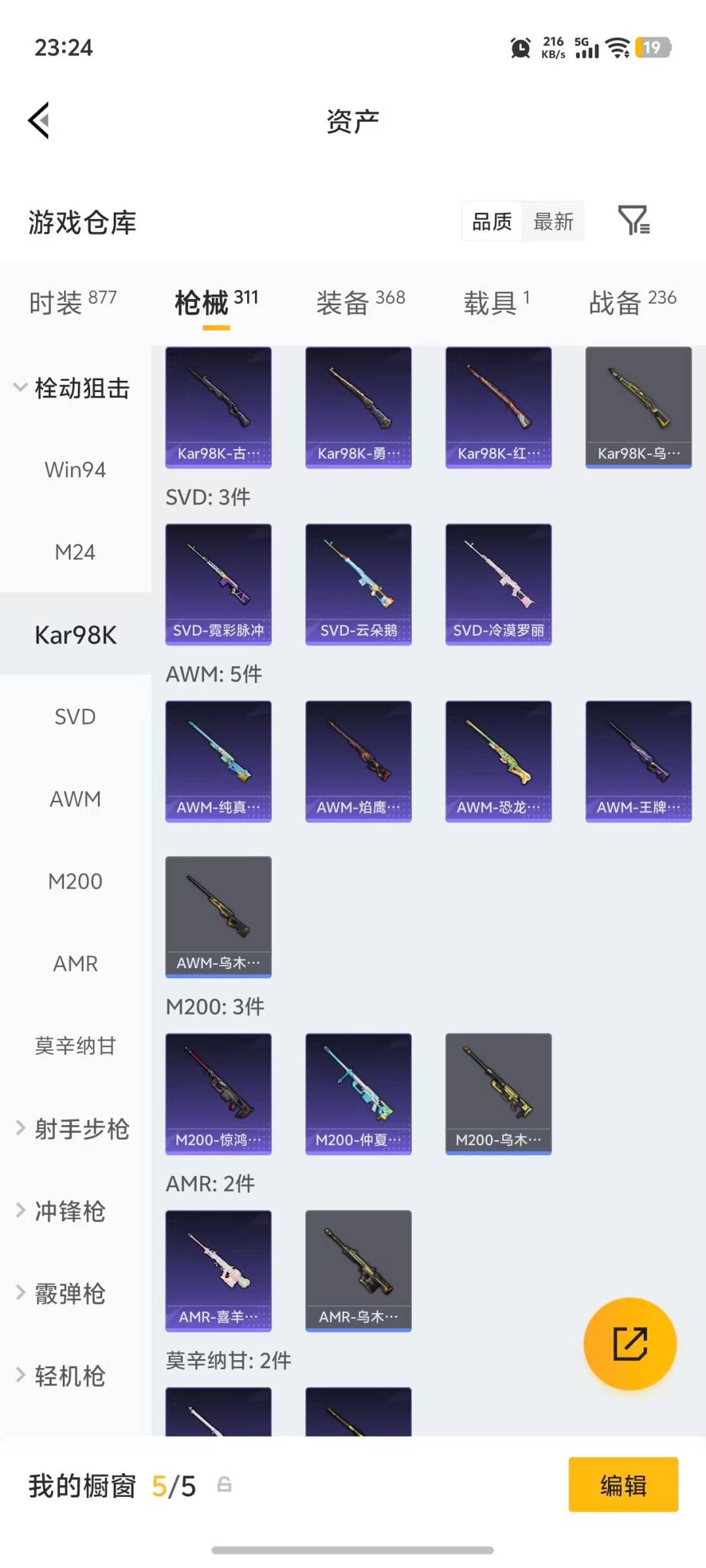The width and height of the screenshot is (706, 1568).
Task: Select the Kar98K category in sidebar
Action: click(x=74, y=634)
